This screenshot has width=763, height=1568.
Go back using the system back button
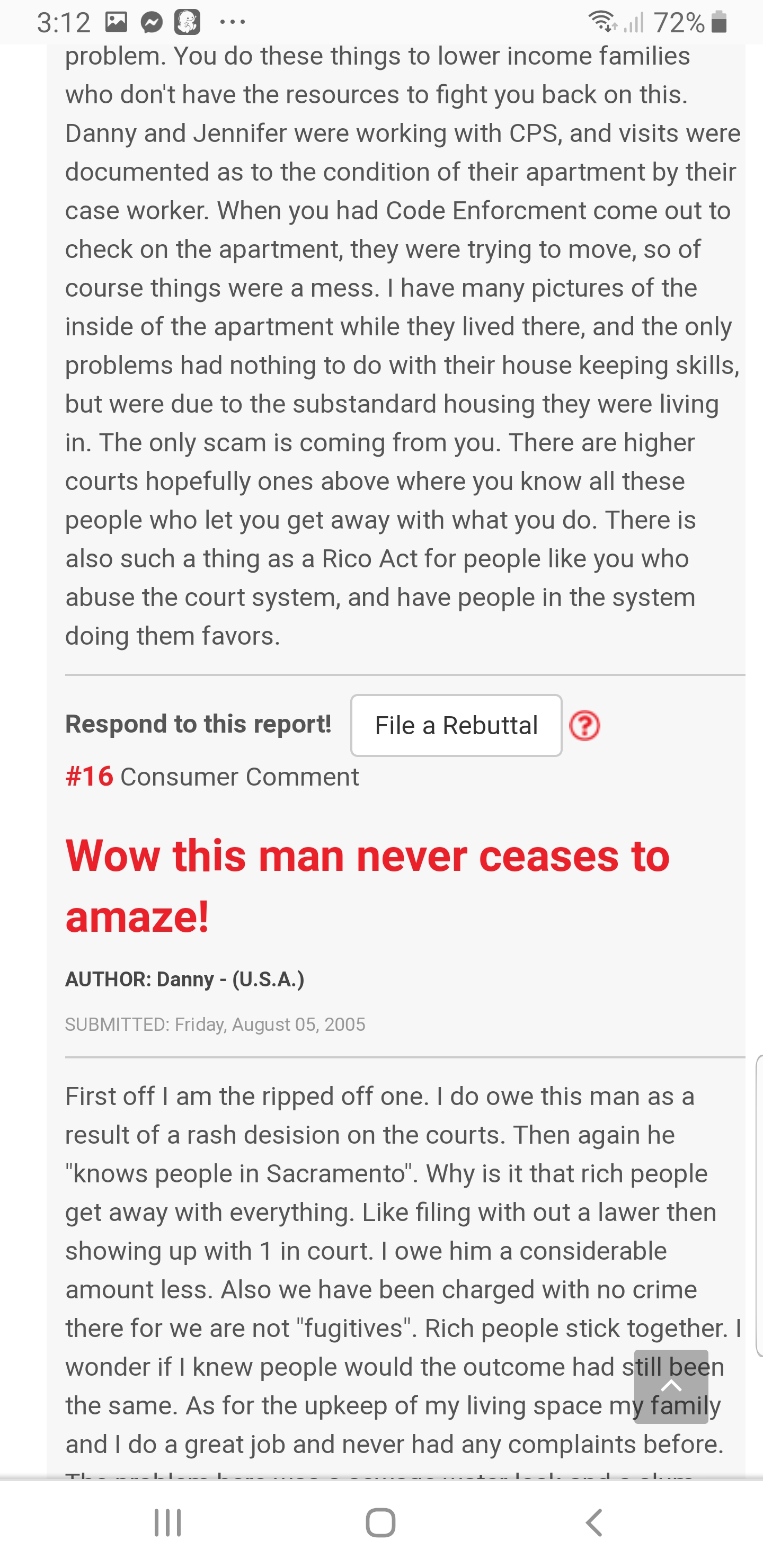tap(594, 1522)
